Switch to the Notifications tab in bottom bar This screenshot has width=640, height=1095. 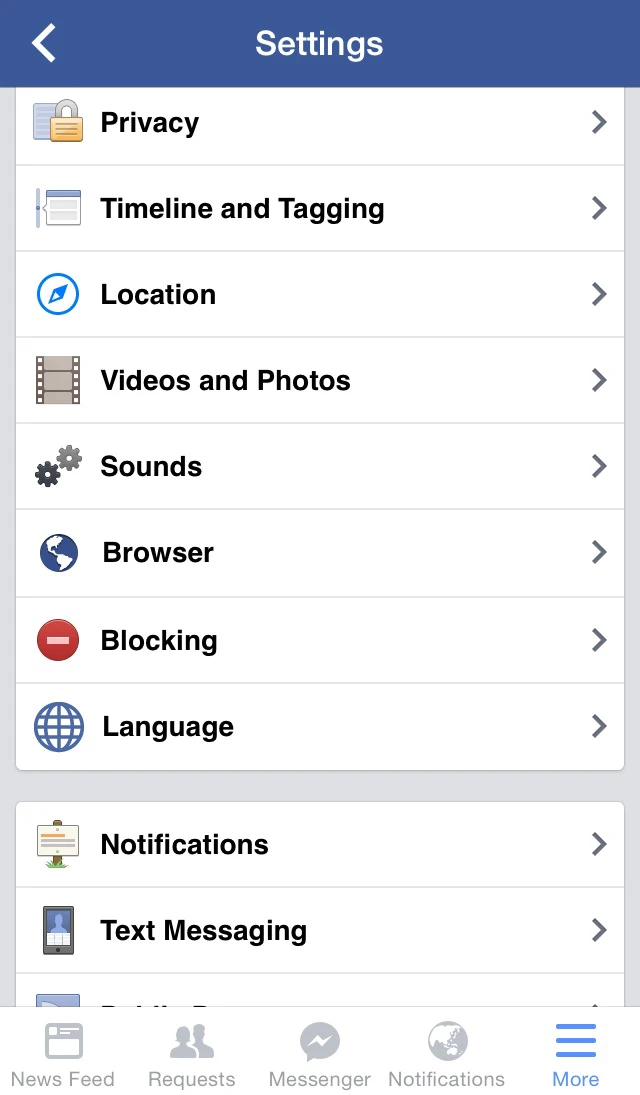point(446,1053)
